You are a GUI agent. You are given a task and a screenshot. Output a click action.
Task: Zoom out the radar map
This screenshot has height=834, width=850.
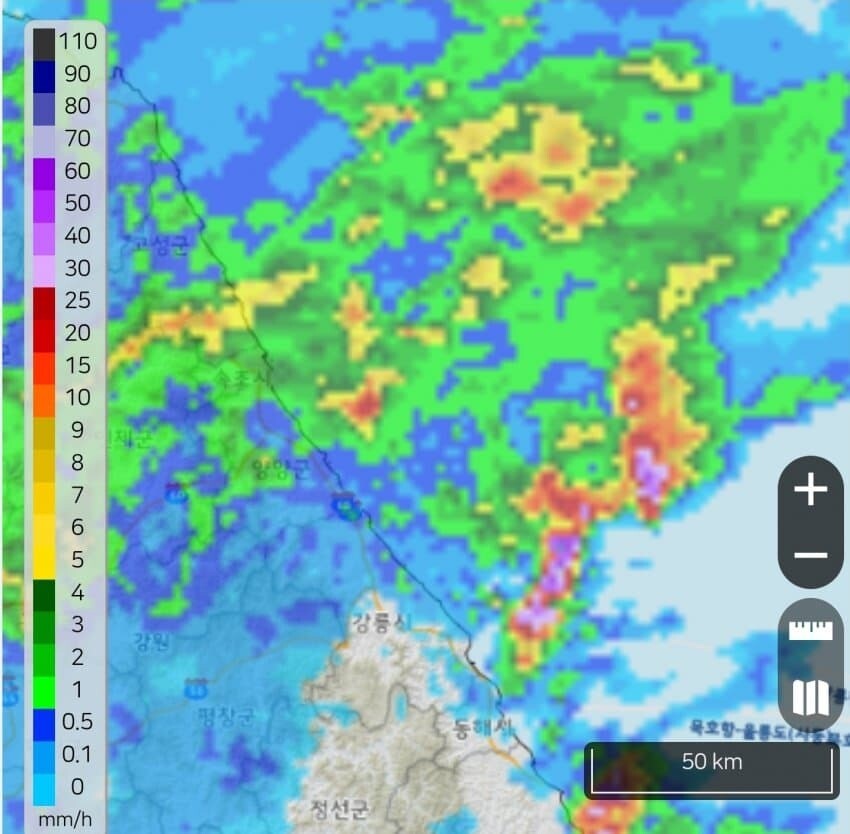[810, 555]
